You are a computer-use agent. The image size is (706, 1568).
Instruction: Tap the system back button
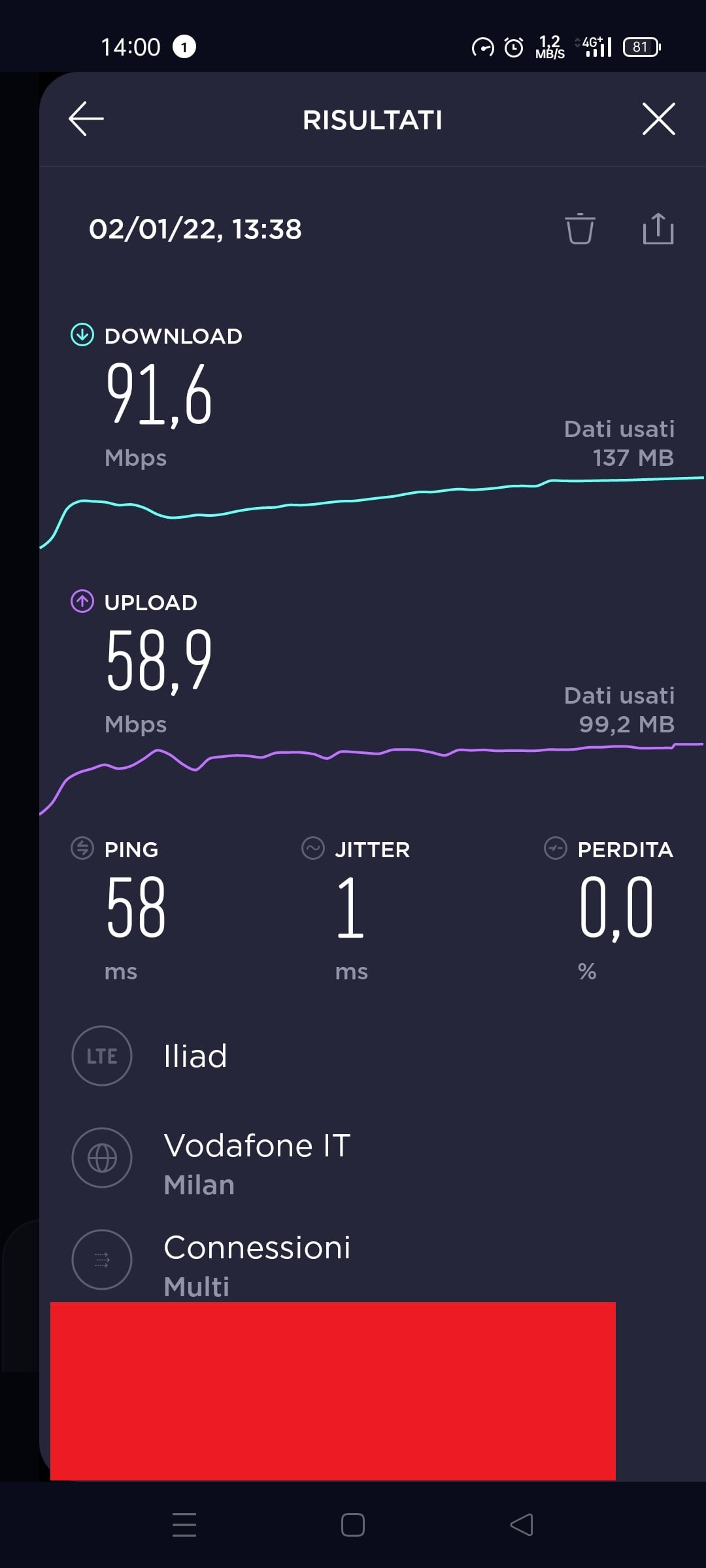tap(522, 1525)
